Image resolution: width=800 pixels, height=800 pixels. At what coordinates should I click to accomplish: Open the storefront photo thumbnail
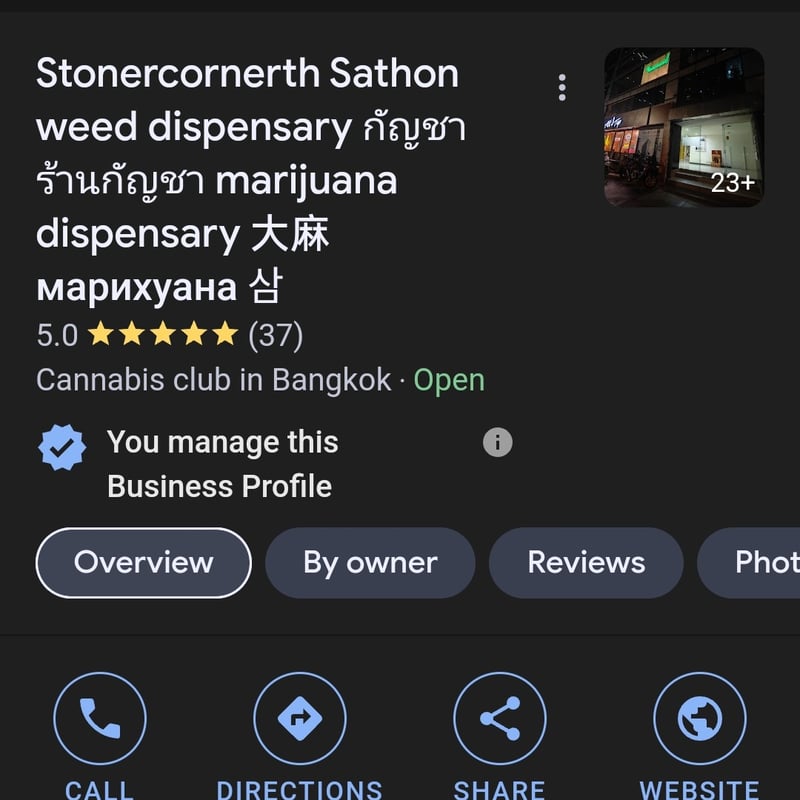coord(684,128)
